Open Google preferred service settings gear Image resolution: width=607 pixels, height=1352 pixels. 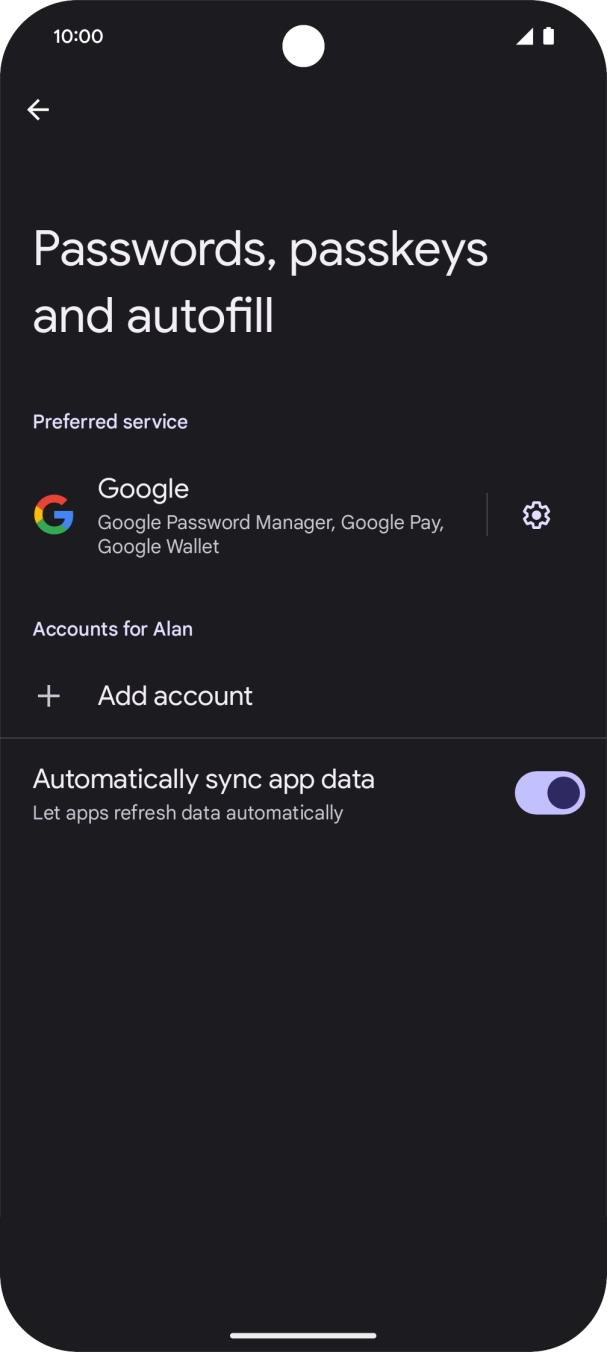(536, 515)
